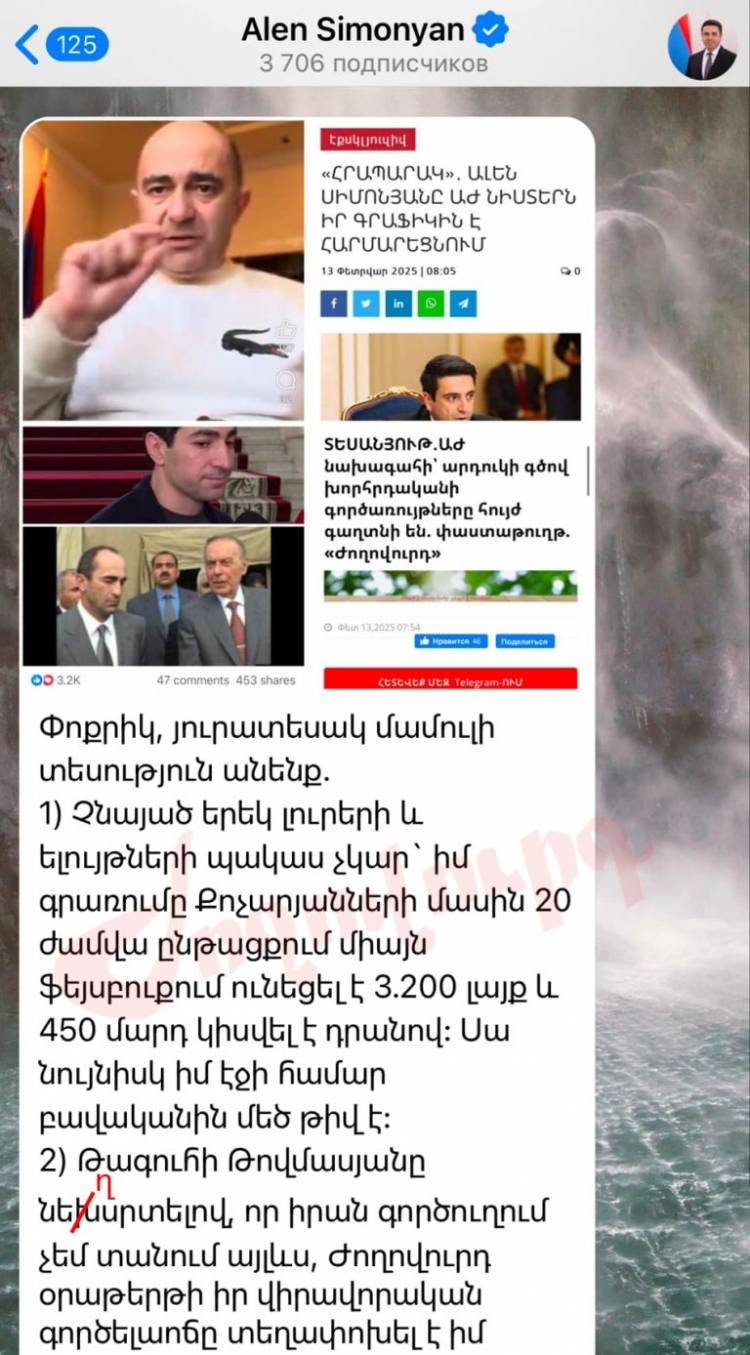This screenshot has width=750, height=1355.
Task: Go back to the chat list
Action: coord(61,44)
